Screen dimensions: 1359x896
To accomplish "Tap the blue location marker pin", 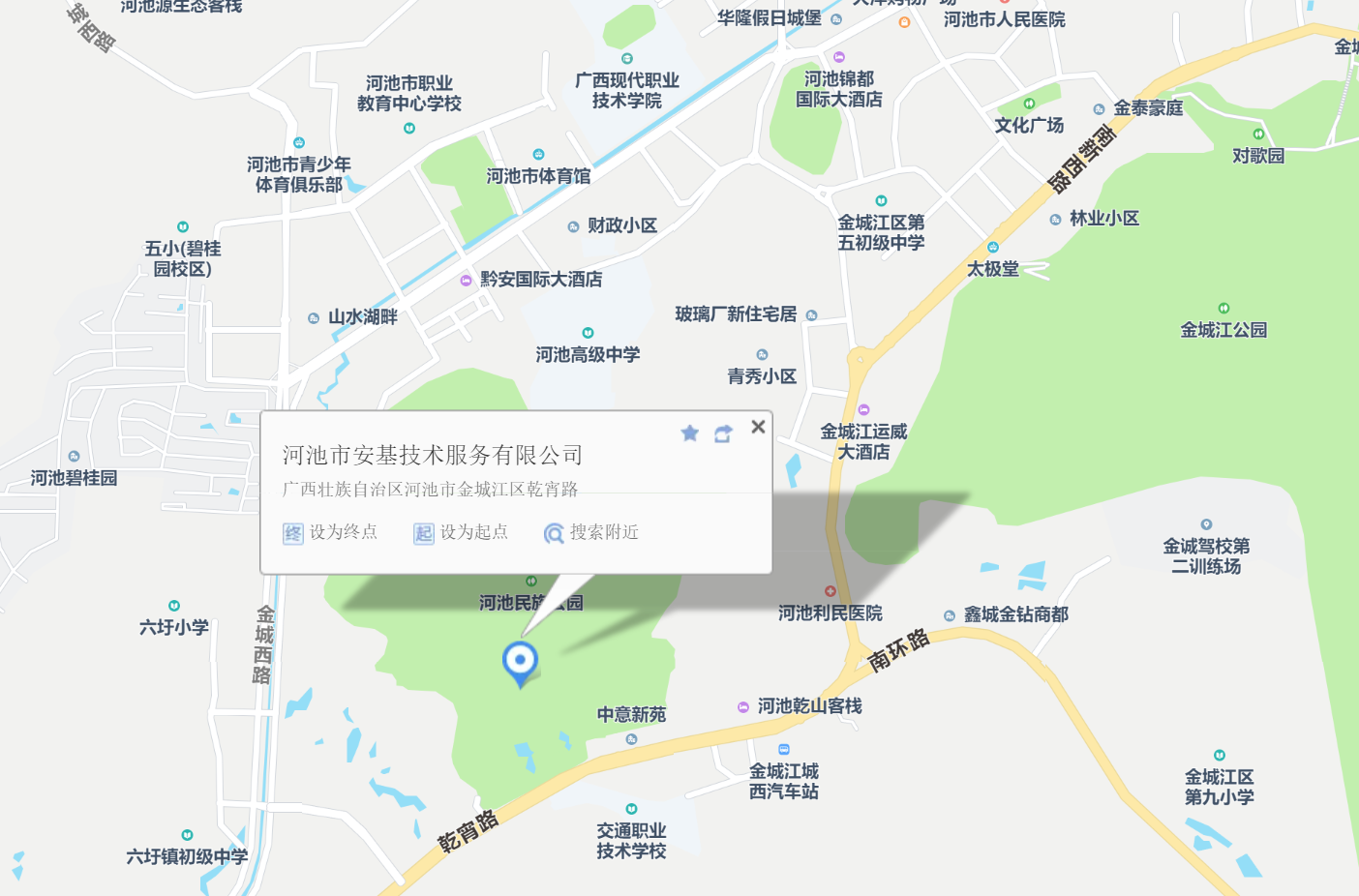I will pos(520,662).
